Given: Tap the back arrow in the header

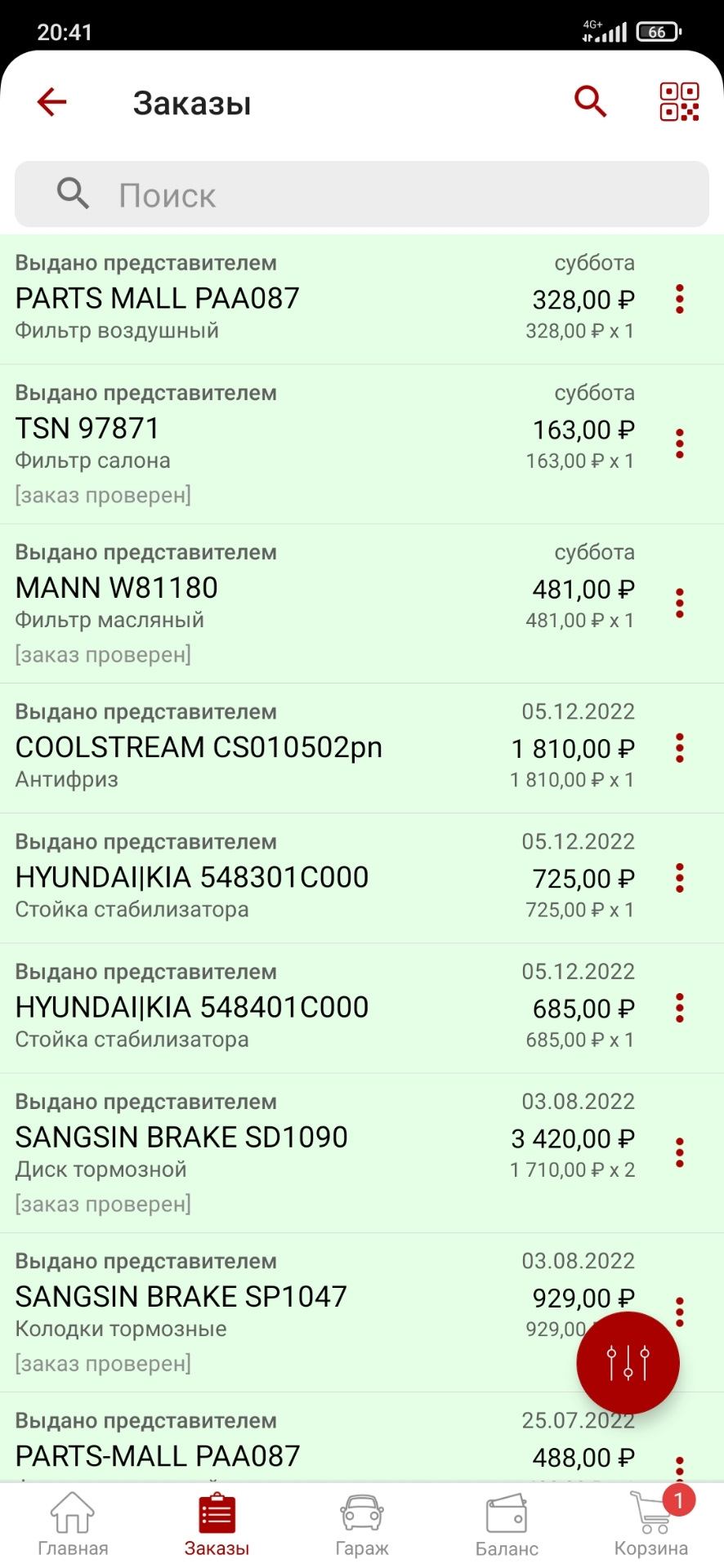Looking at the screenshot, I should click(51, 101).
